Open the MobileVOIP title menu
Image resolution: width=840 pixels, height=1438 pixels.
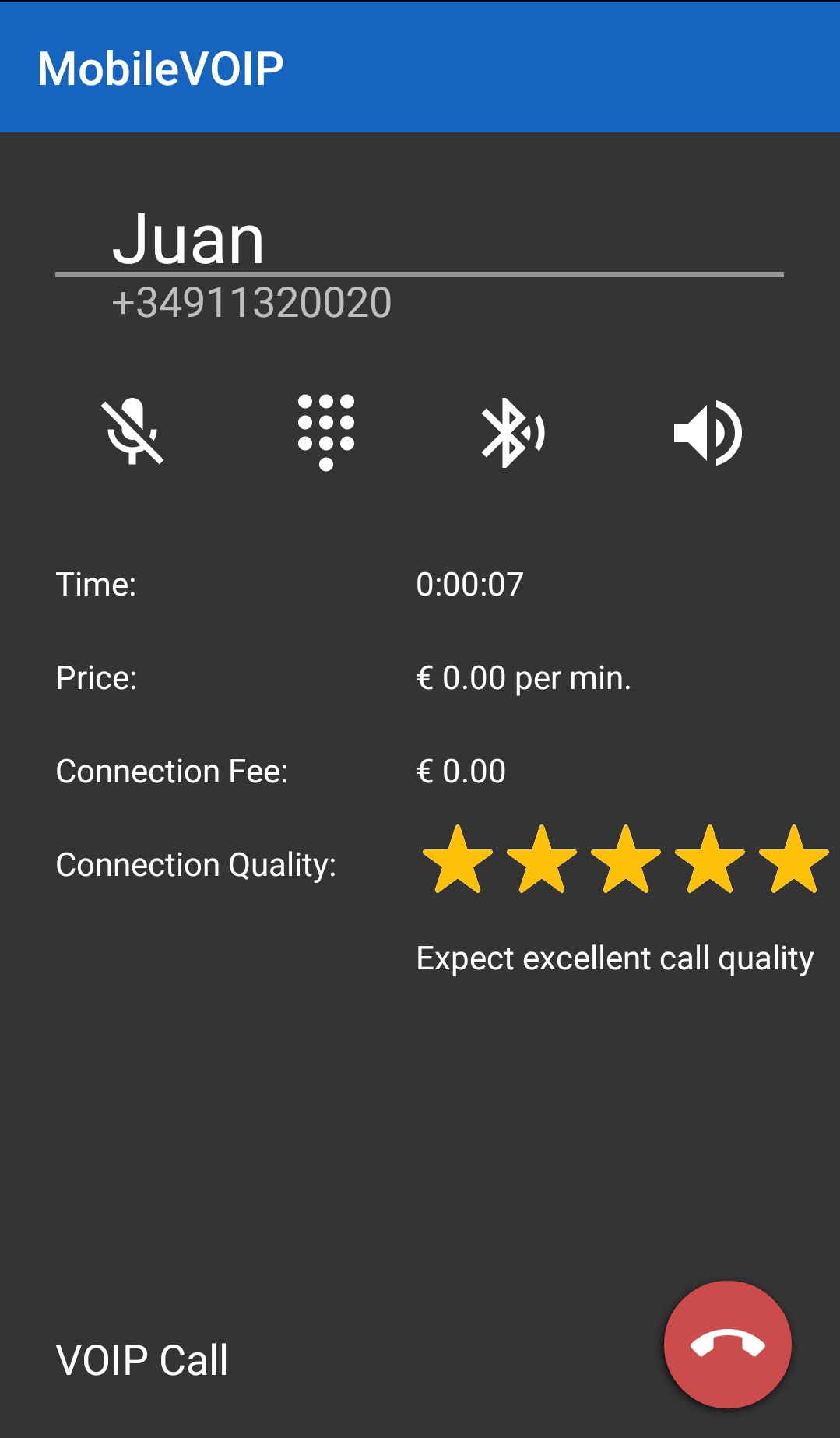point(159,68)
